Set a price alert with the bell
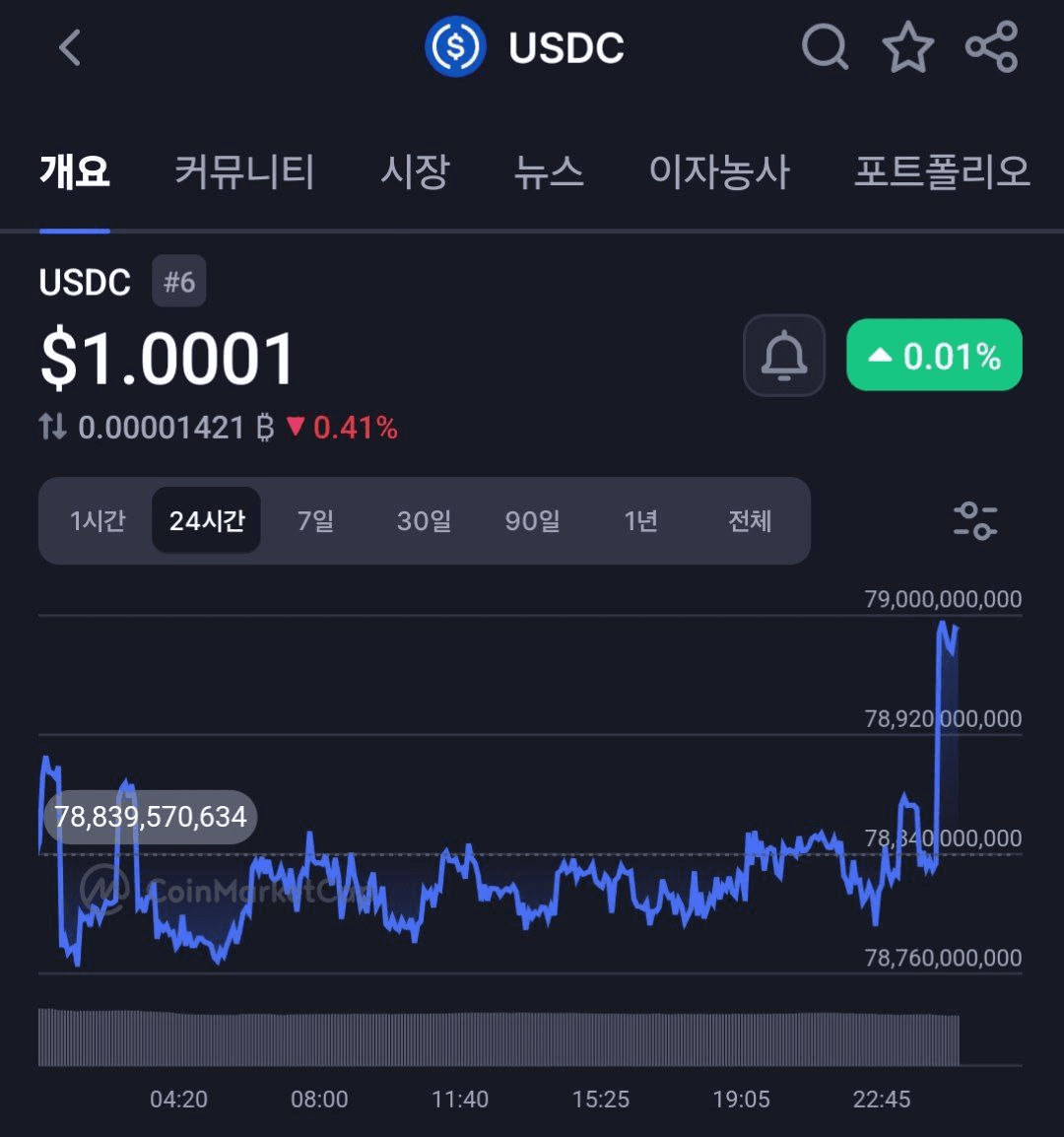 coord(784,356)
